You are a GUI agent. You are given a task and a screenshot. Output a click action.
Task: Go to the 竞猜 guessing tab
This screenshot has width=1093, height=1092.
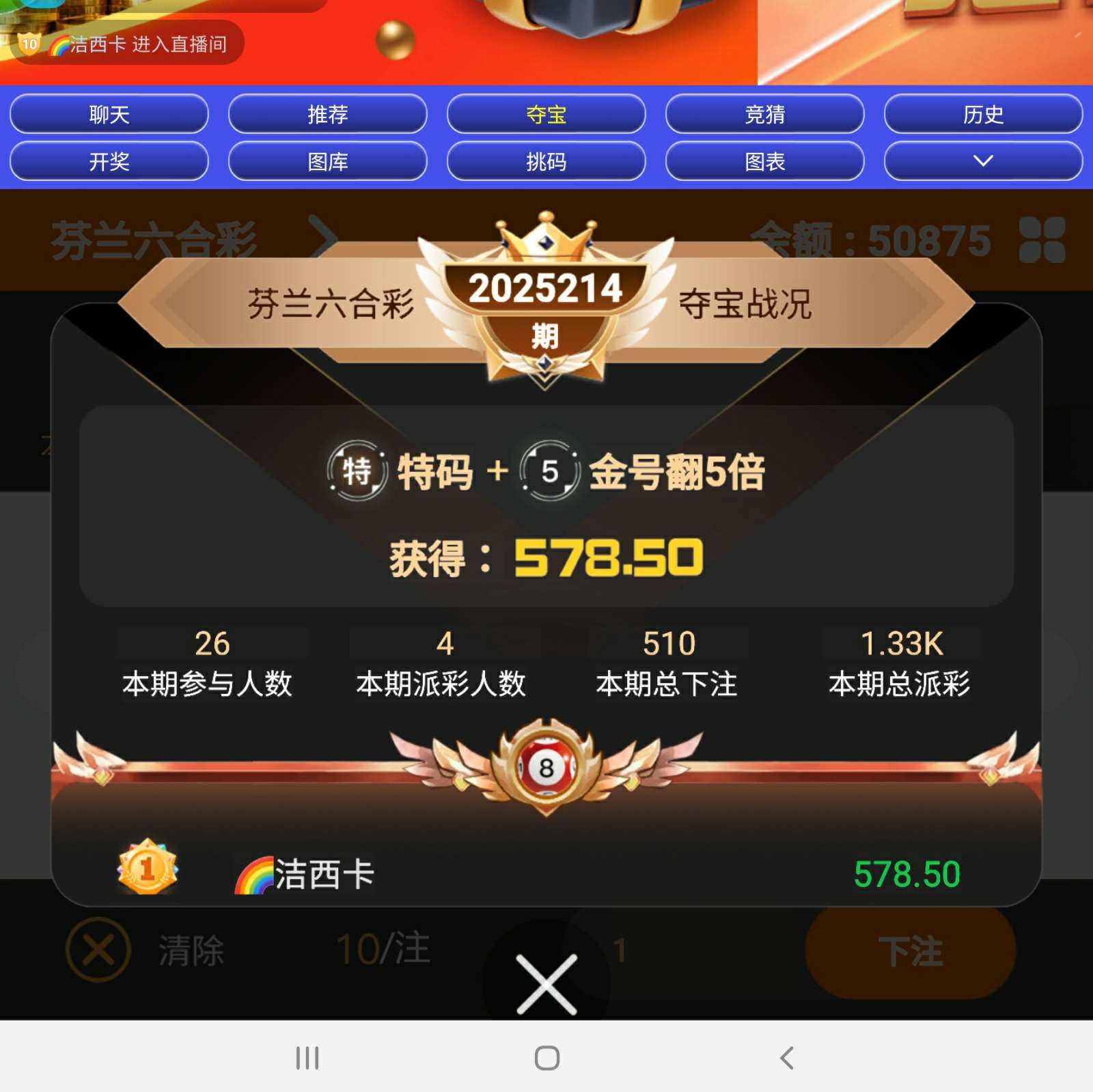pos(764,114)
